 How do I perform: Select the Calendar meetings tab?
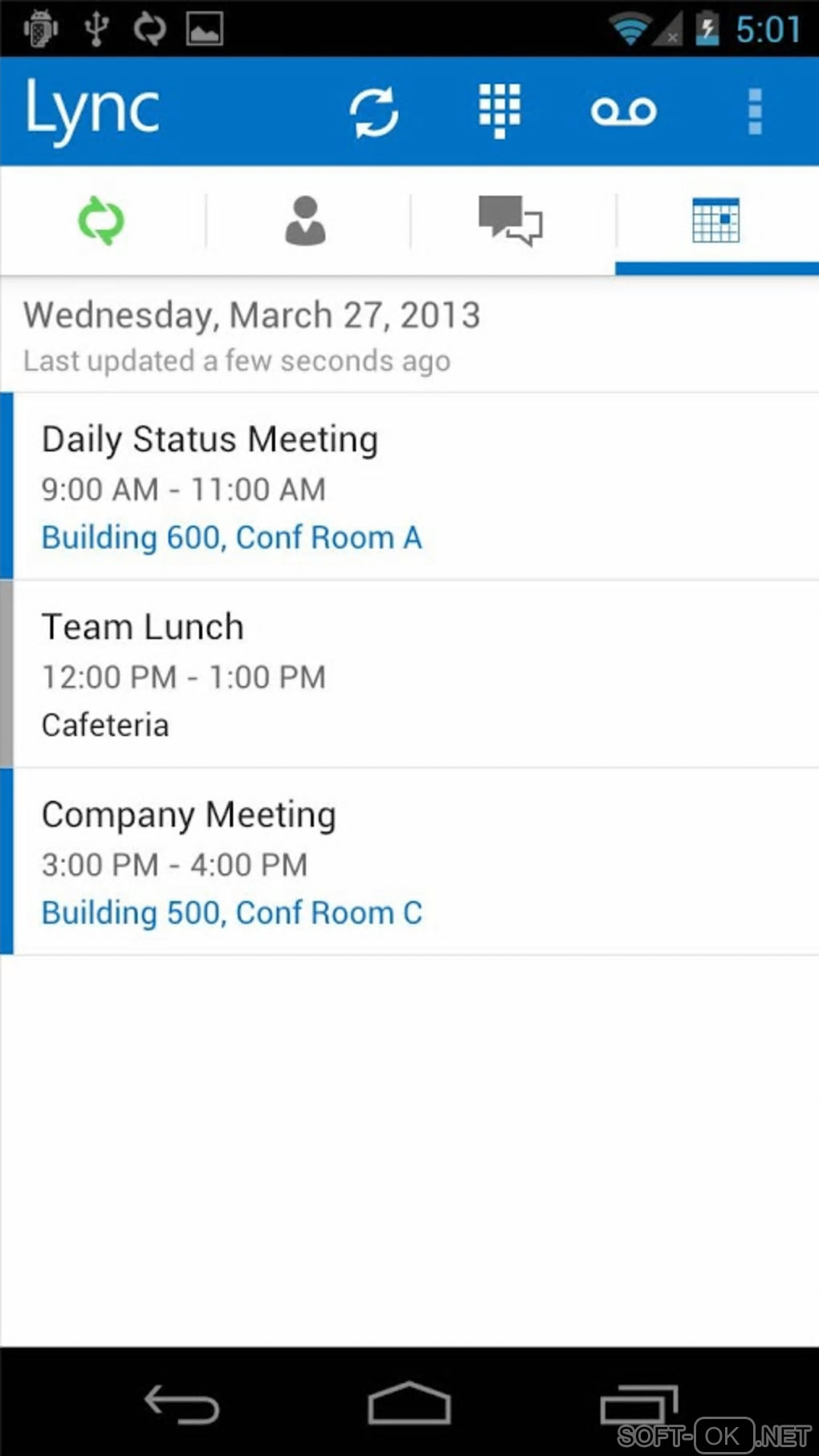click(x=715, y=221)
